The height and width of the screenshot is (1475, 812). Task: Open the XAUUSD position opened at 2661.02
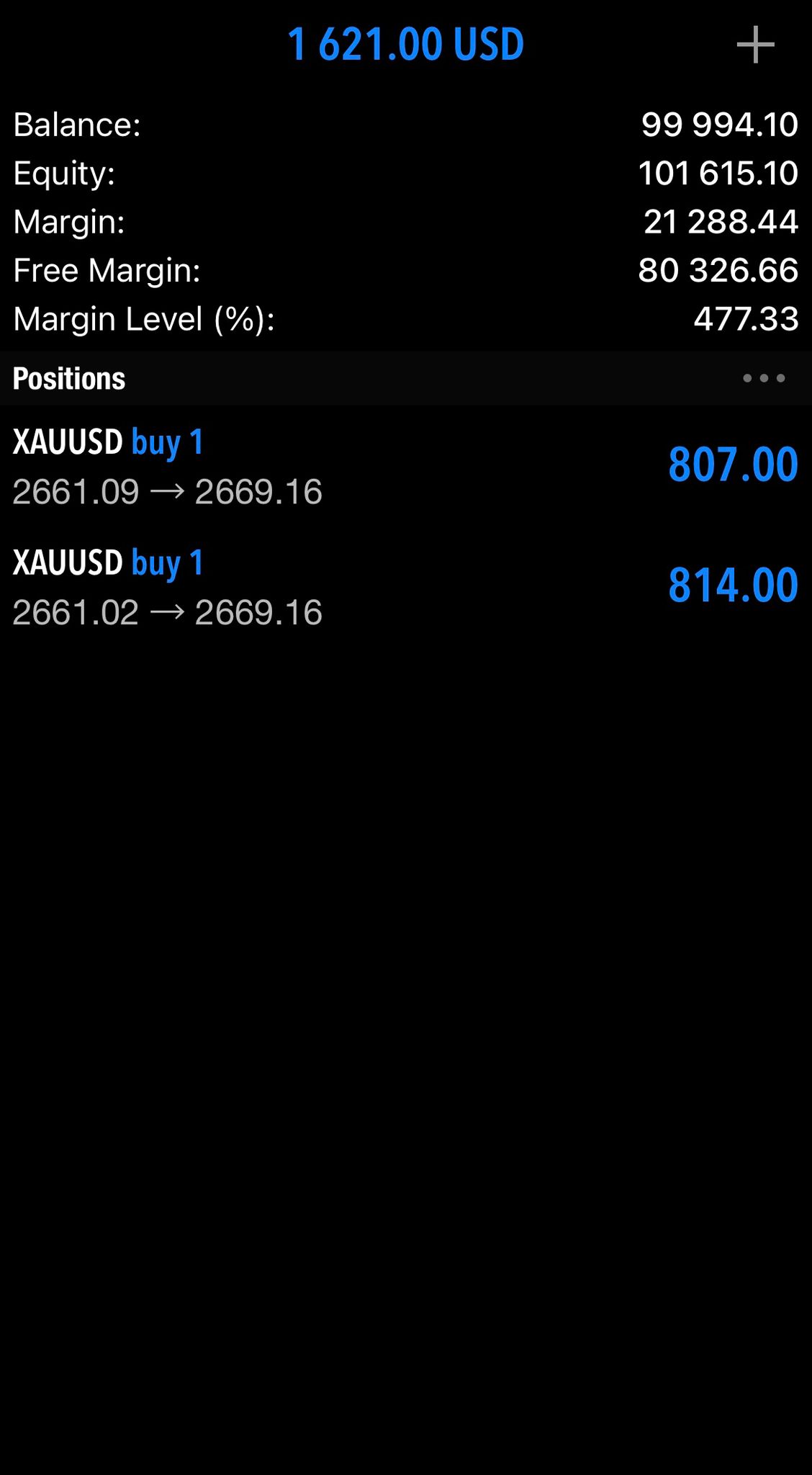click(406, 586)
